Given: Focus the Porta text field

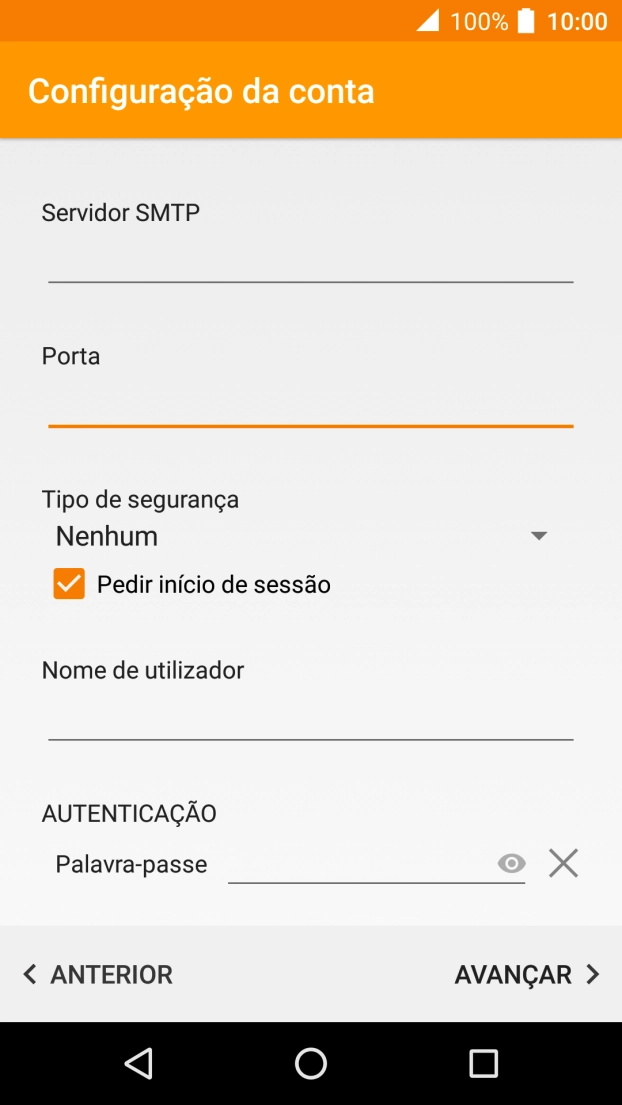Looking at the screenshot, I should 310,404.
